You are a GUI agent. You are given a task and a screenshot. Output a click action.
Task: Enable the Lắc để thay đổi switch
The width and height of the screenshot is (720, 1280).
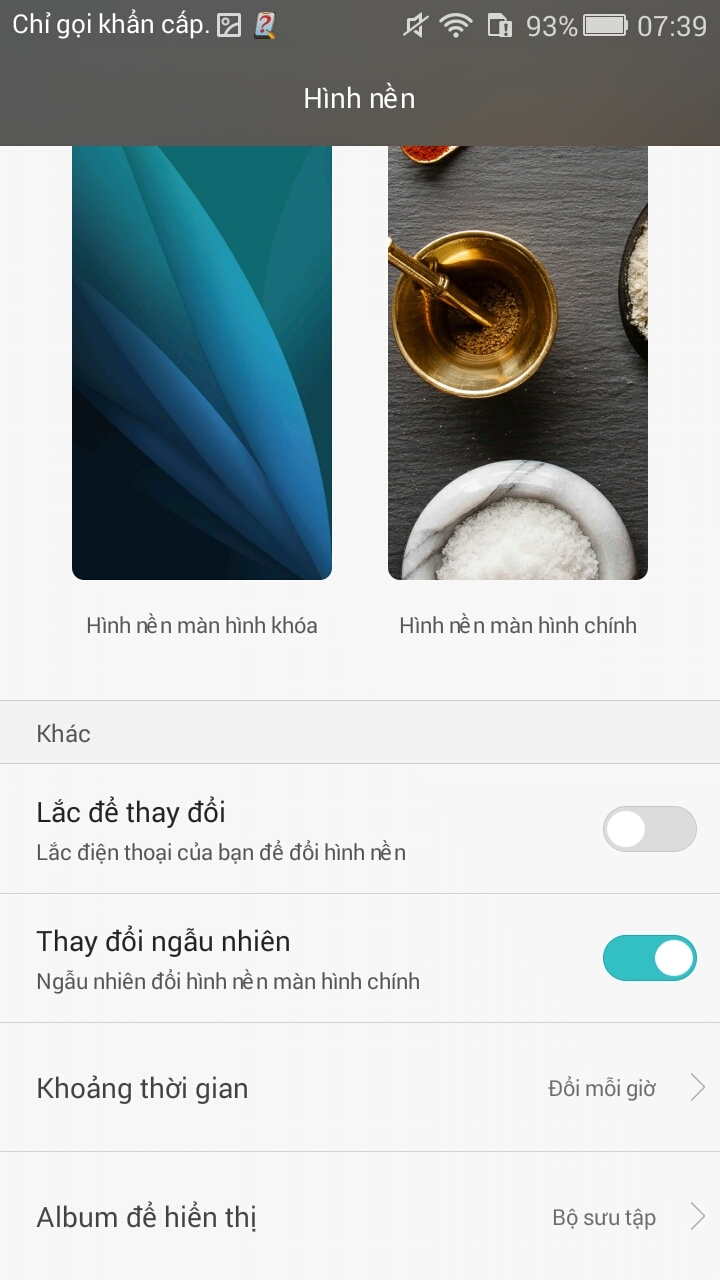(x=649, y=829)
